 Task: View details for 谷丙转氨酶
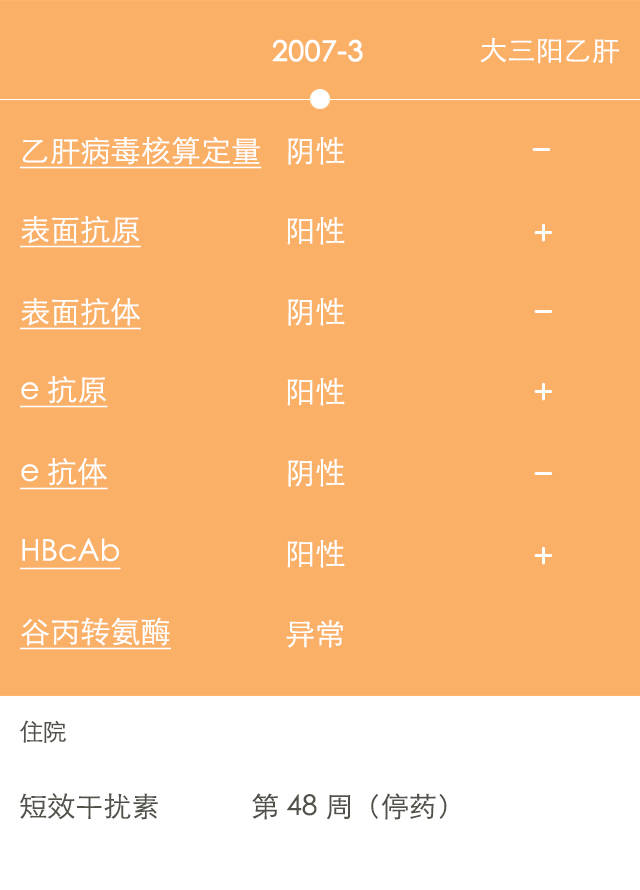[x=95, y=633]
